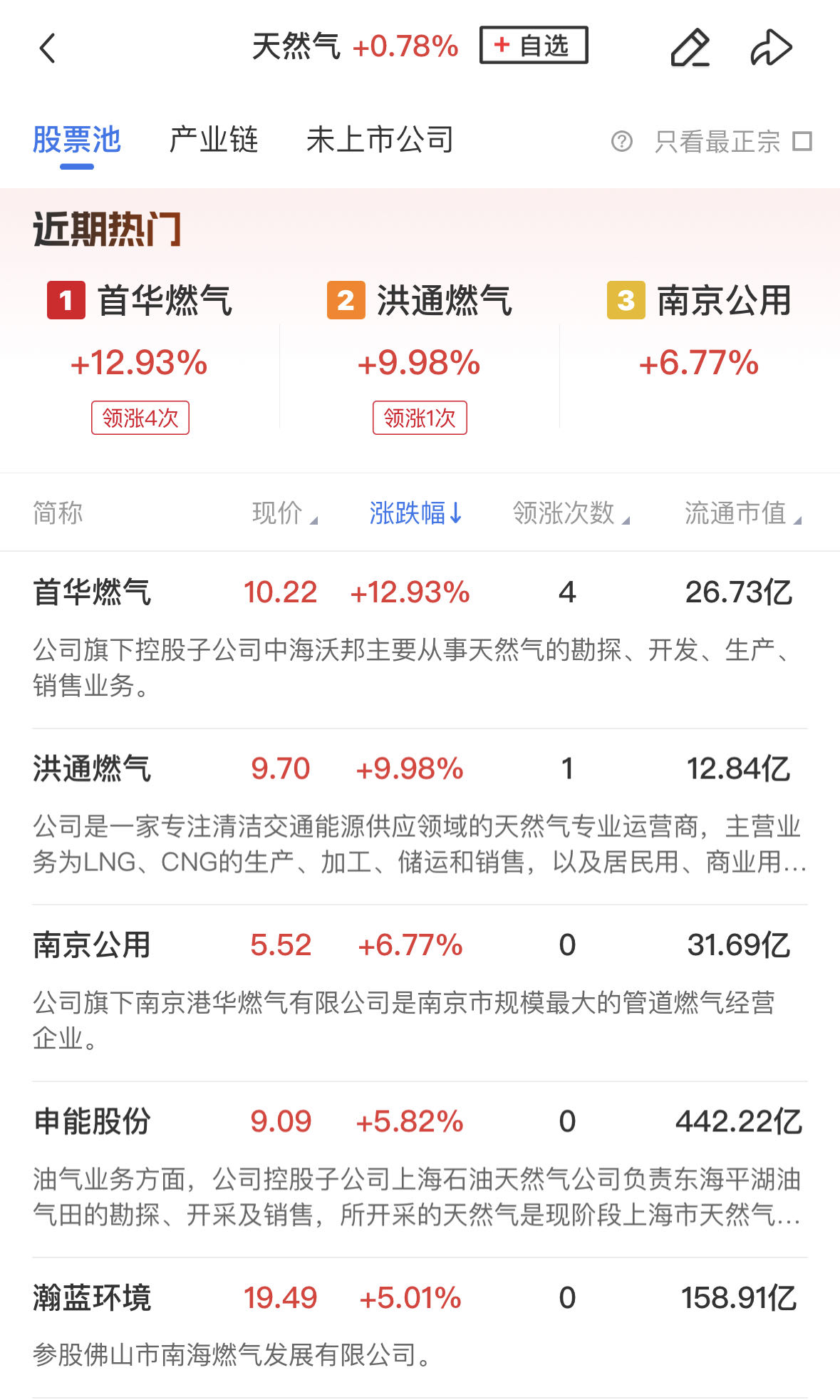
Task: Sort the list by 现价
Action: [284, 513]
